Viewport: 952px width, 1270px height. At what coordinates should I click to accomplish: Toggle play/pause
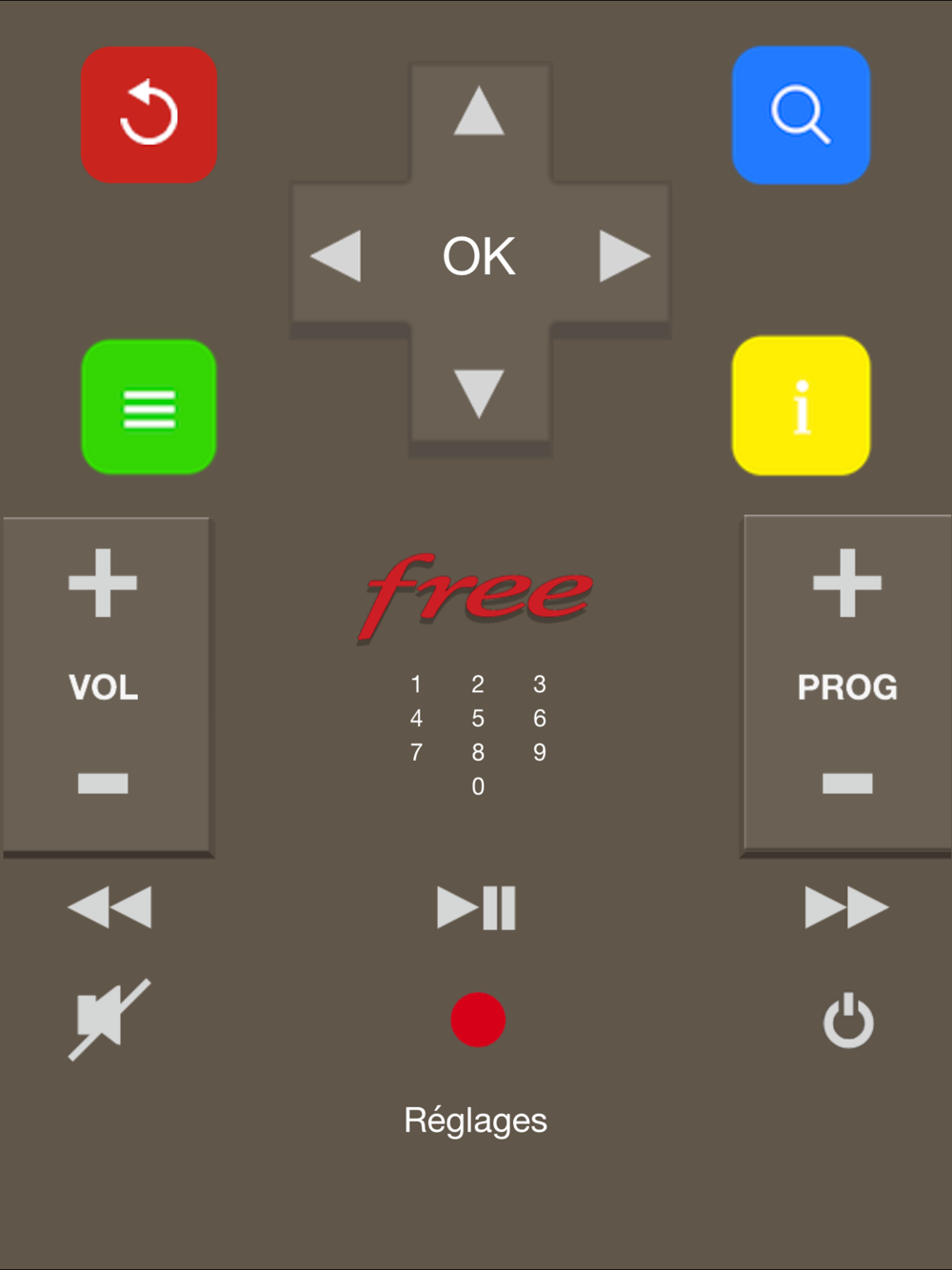[476, 907]
